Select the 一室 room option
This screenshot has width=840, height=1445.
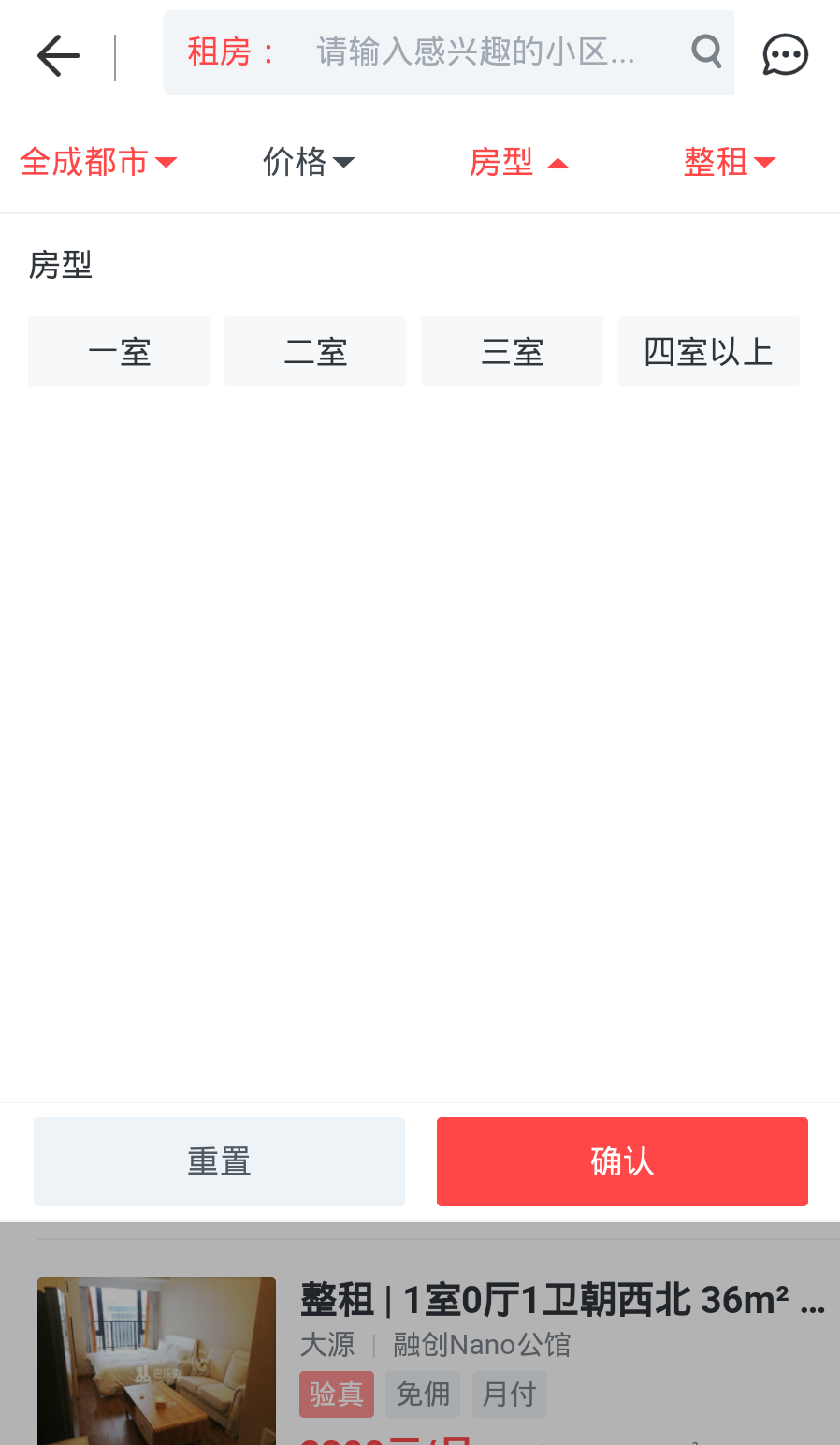tap(120, 352)
